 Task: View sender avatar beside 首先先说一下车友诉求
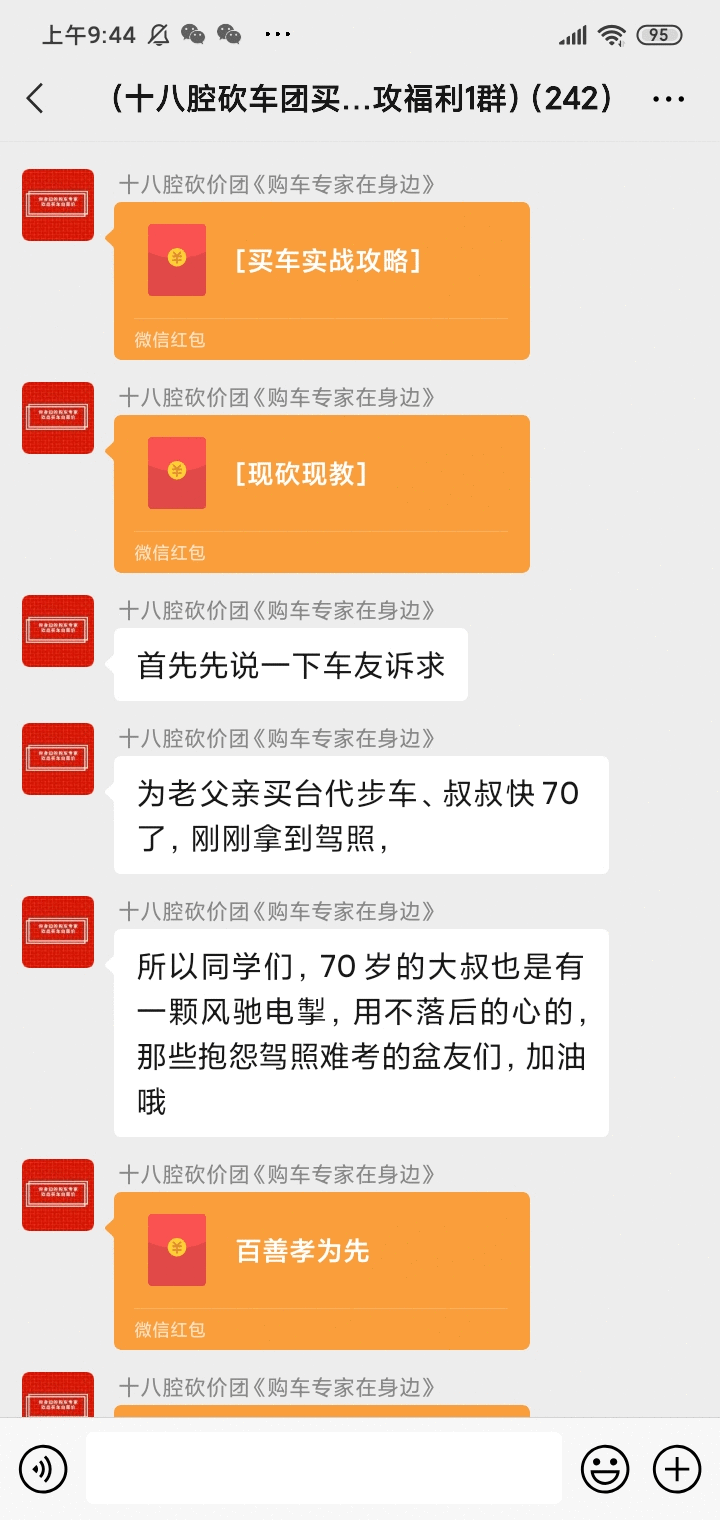click(x=58, y=631)
